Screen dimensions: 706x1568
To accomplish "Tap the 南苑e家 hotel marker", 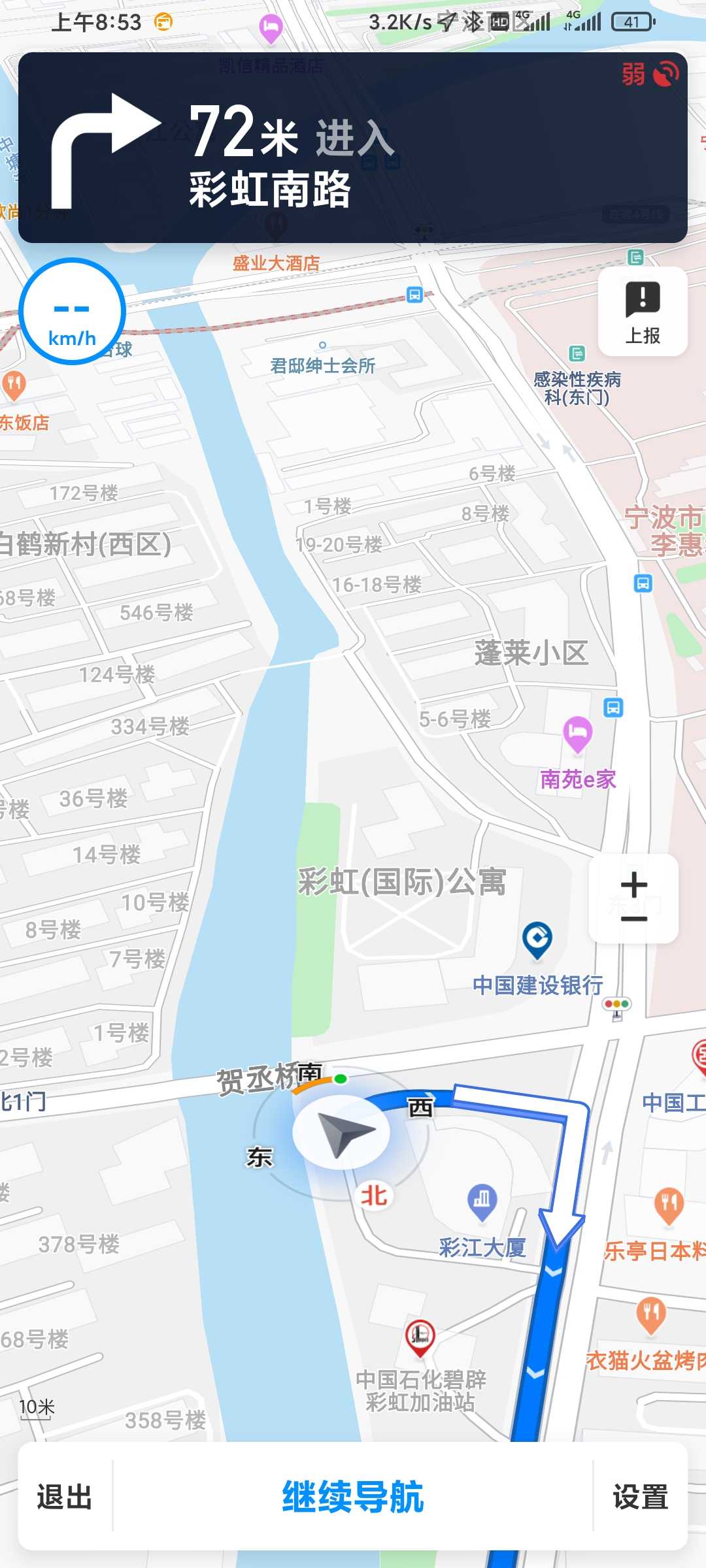I will coord(578,734).
